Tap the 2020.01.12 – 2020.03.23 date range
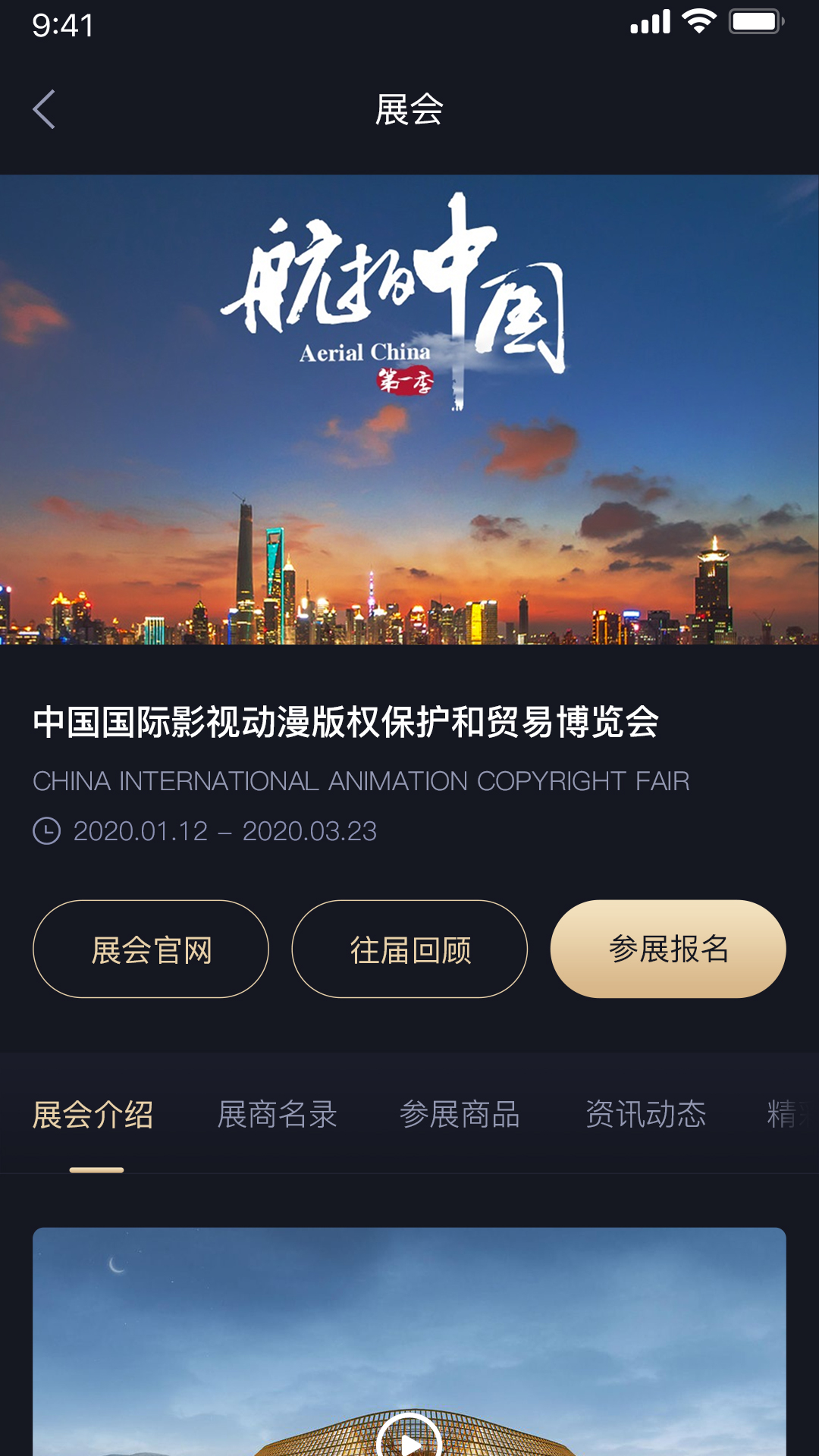The height and width of the screenshot is (1456, 819). point(225,832)
